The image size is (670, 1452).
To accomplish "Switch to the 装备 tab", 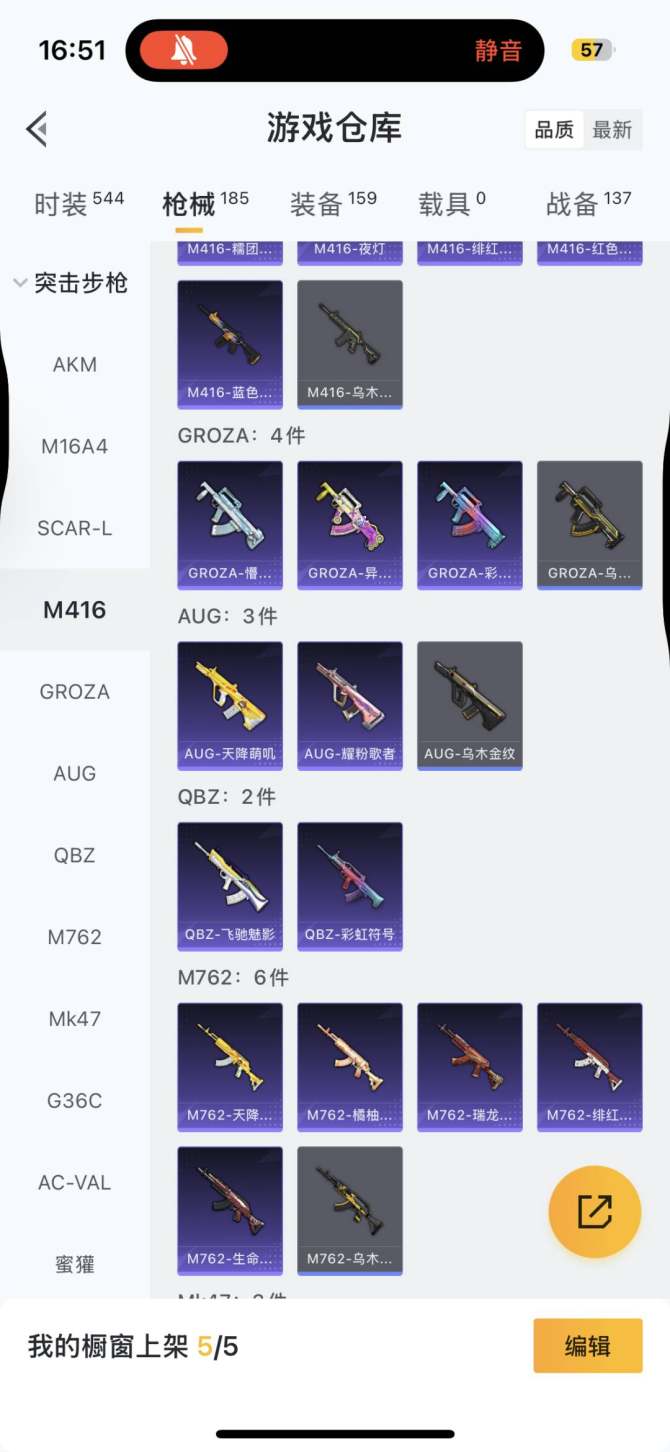I will (332, 203).
